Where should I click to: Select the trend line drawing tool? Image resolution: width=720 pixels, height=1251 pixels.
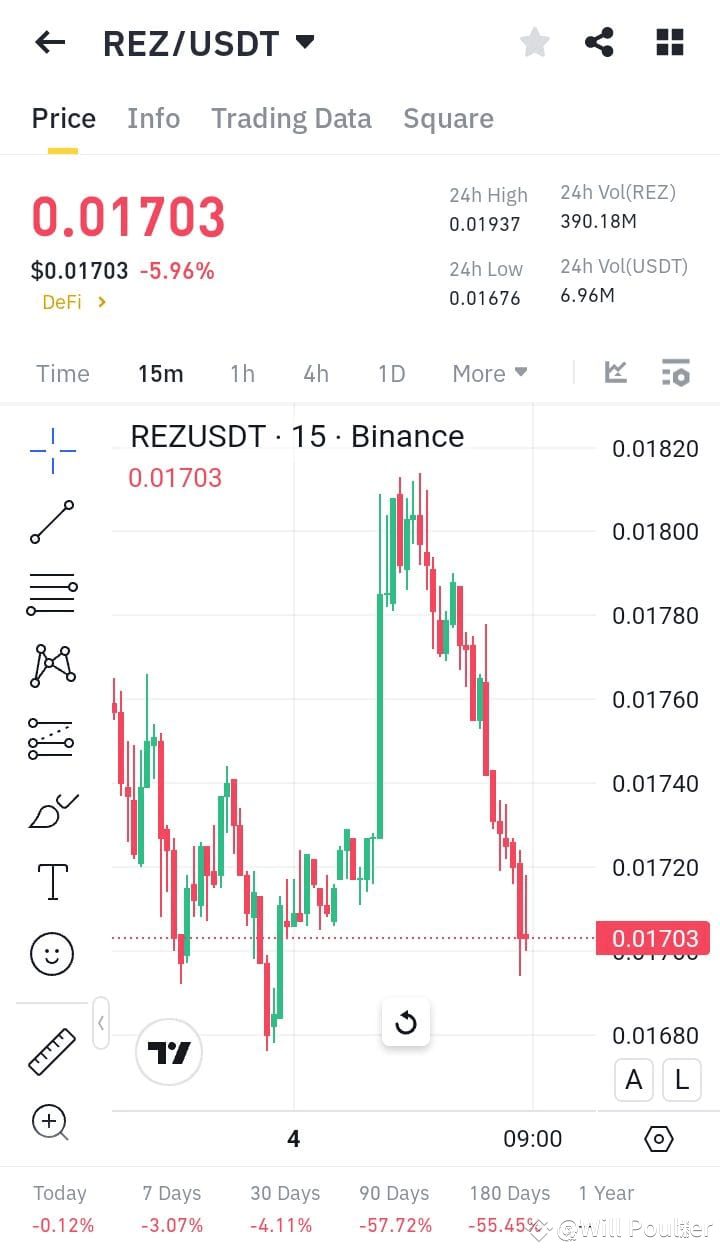[51, 522]
